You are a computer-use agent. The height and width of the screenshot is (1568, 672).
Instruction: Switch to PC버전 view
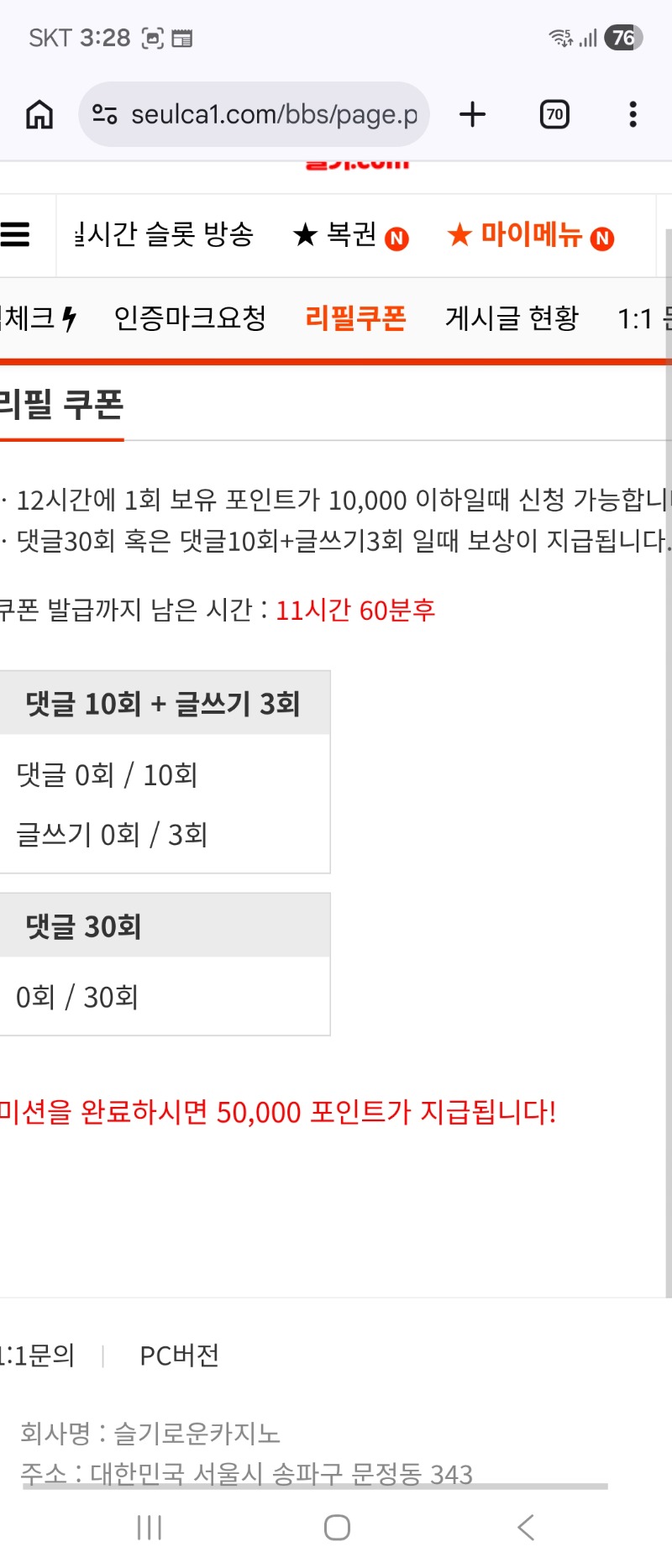coord(179,1356)
